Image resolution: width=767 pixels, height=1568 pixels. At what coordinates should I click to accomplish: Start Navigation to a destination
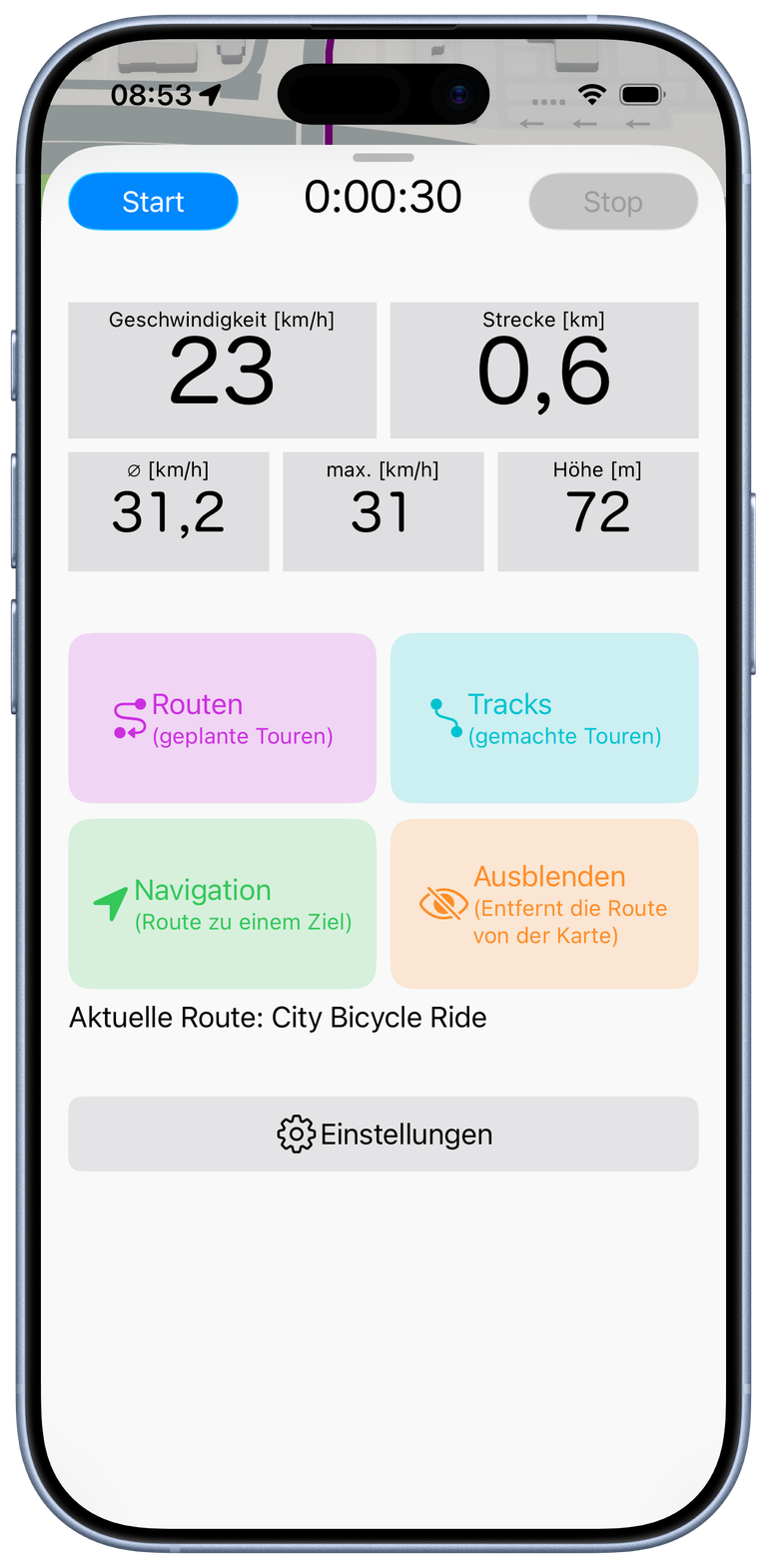click(x=222, y=904)
